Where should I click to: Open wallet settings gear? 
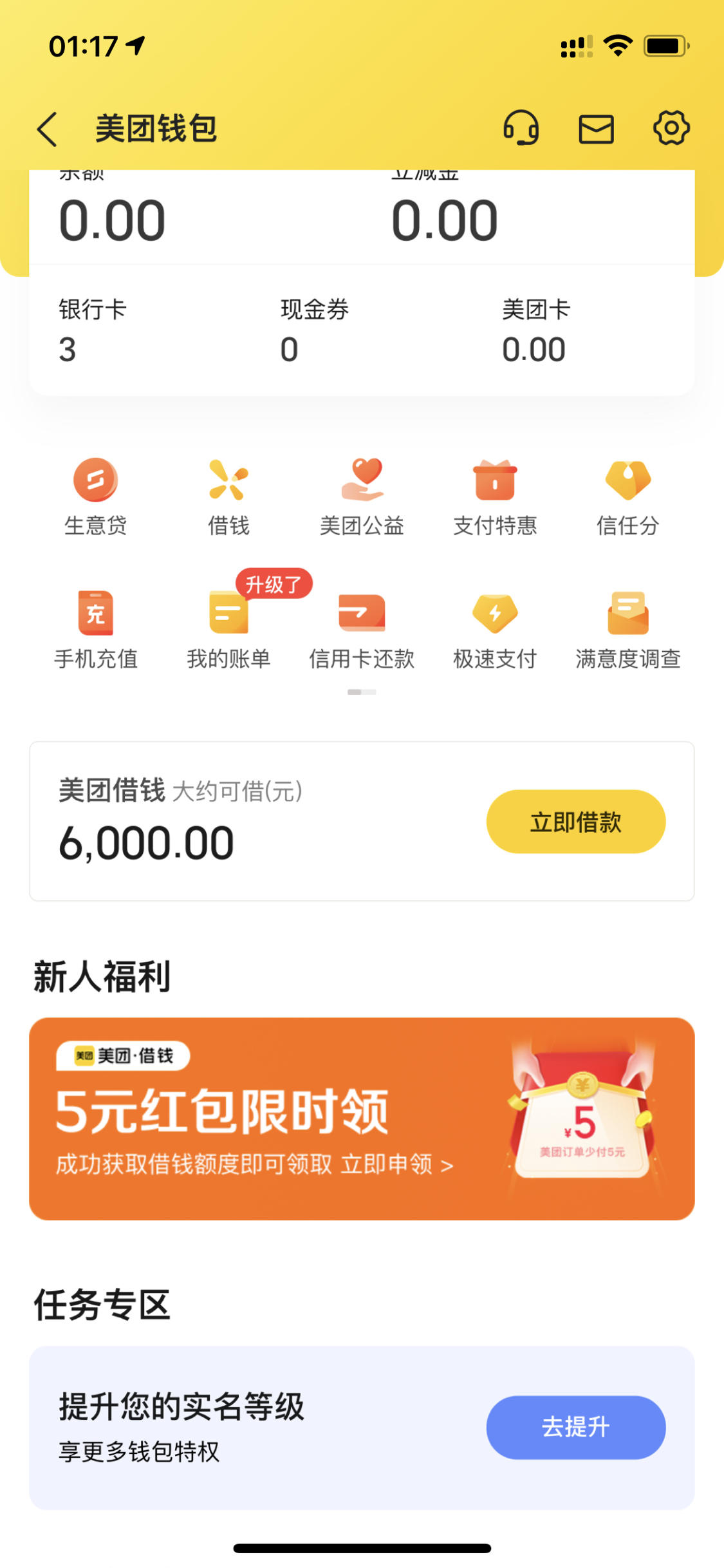tap(671, 128)
